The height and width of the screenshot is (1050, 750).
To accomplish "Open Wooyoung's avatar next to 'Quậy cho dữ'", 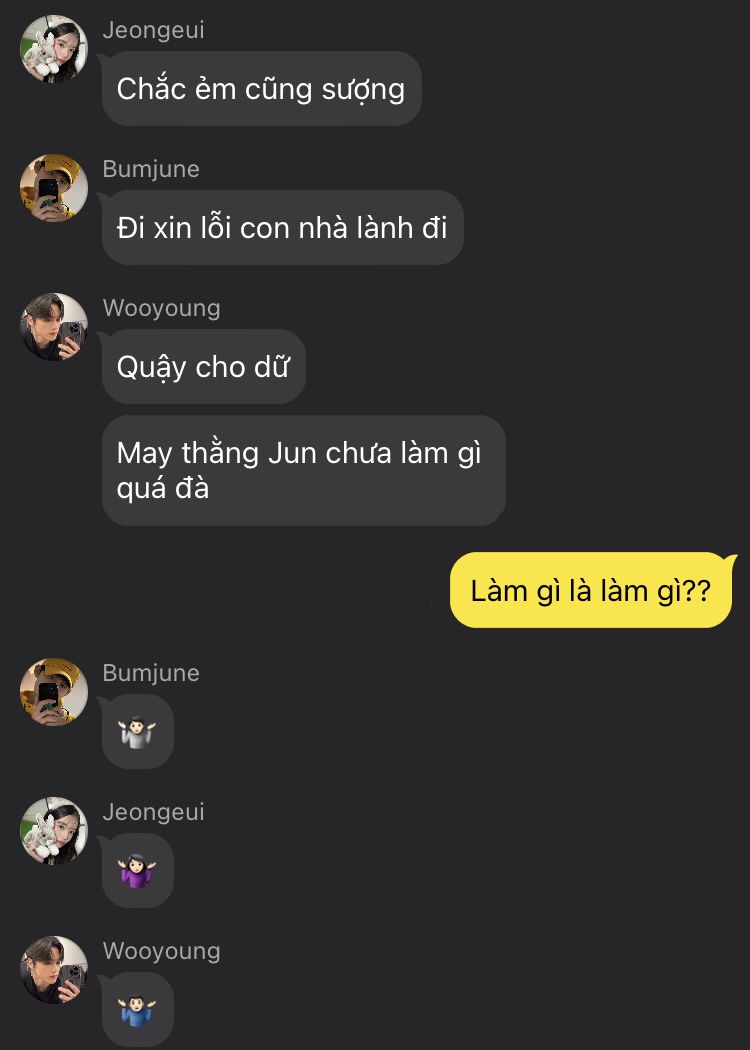I will click(54, 327).
